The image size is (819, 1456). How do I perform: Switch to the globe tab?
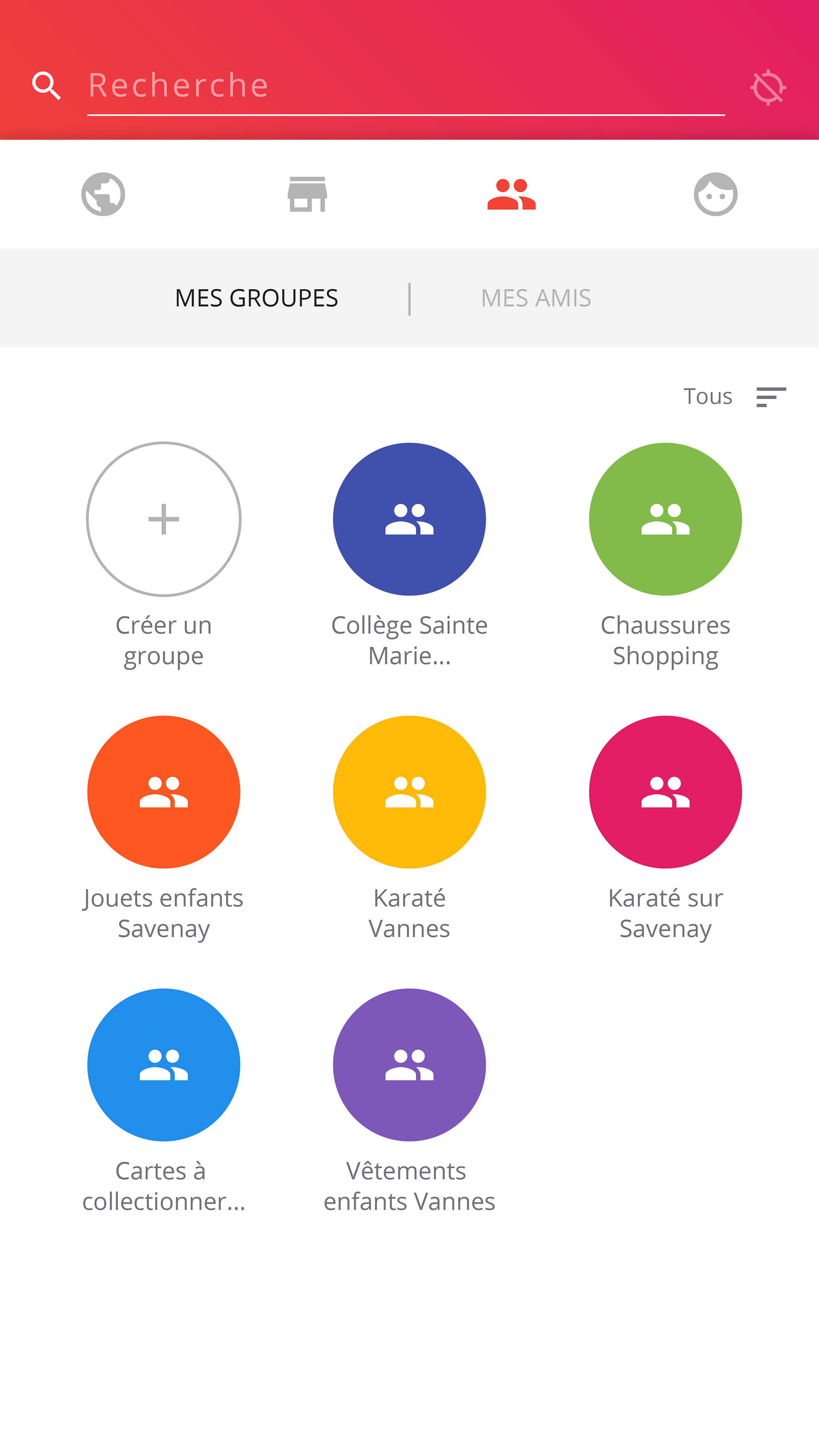pos(103,194)
